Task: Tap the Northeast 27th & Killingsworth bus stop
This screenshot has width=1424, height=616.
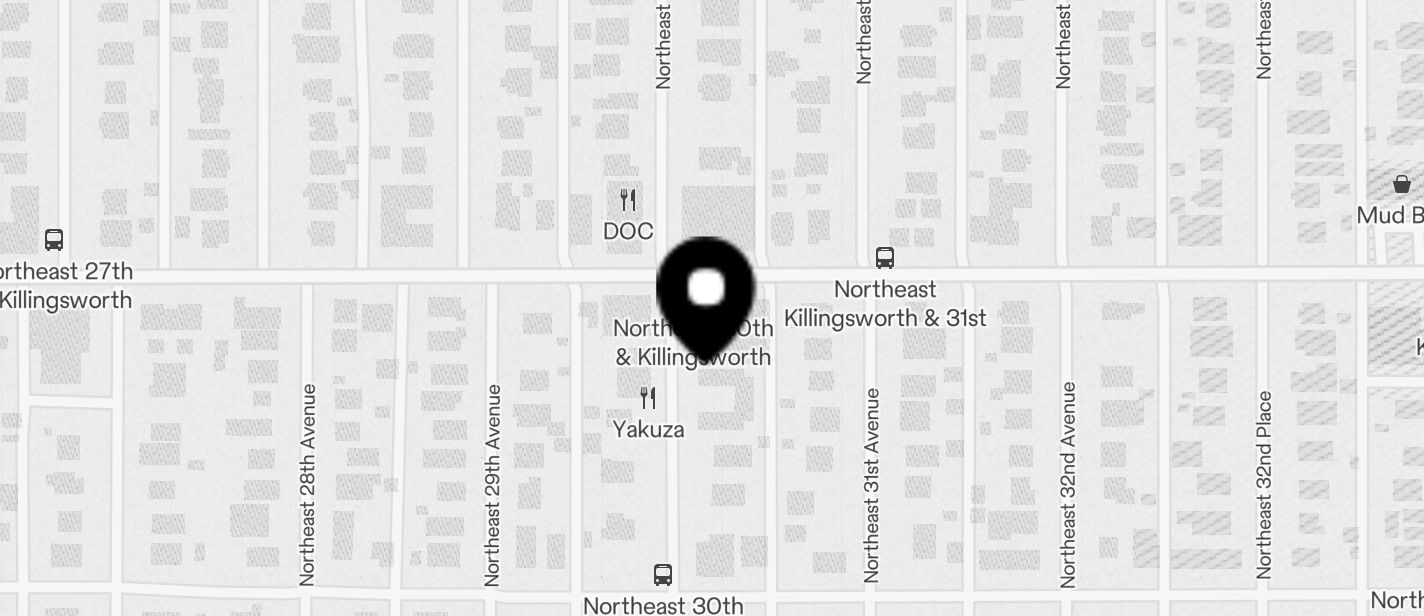Action: [54, 240]
